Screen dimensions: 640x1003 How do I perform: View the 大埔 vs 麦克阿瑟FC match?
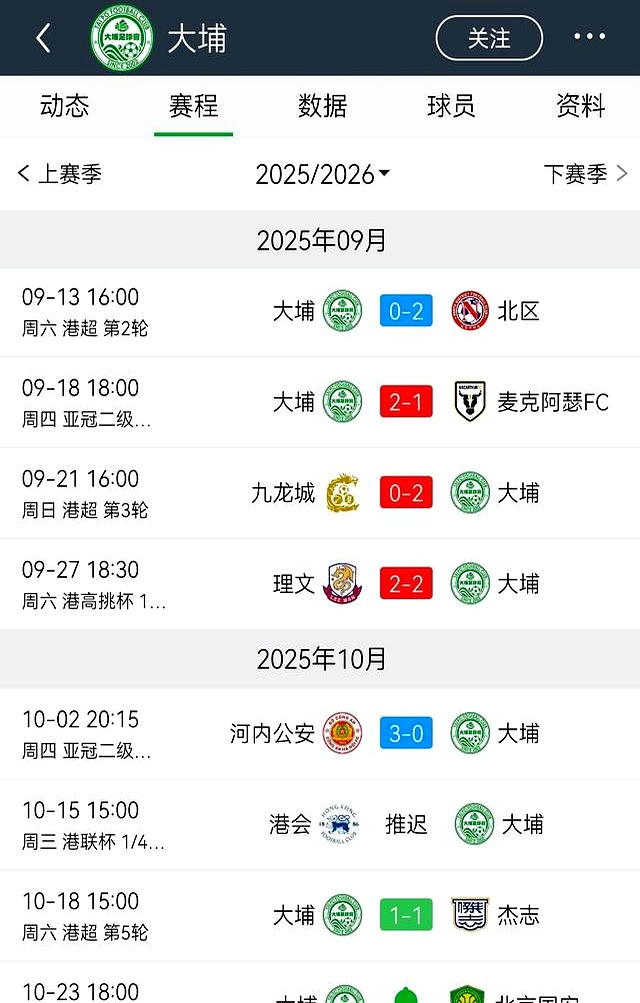pos(406,402)
